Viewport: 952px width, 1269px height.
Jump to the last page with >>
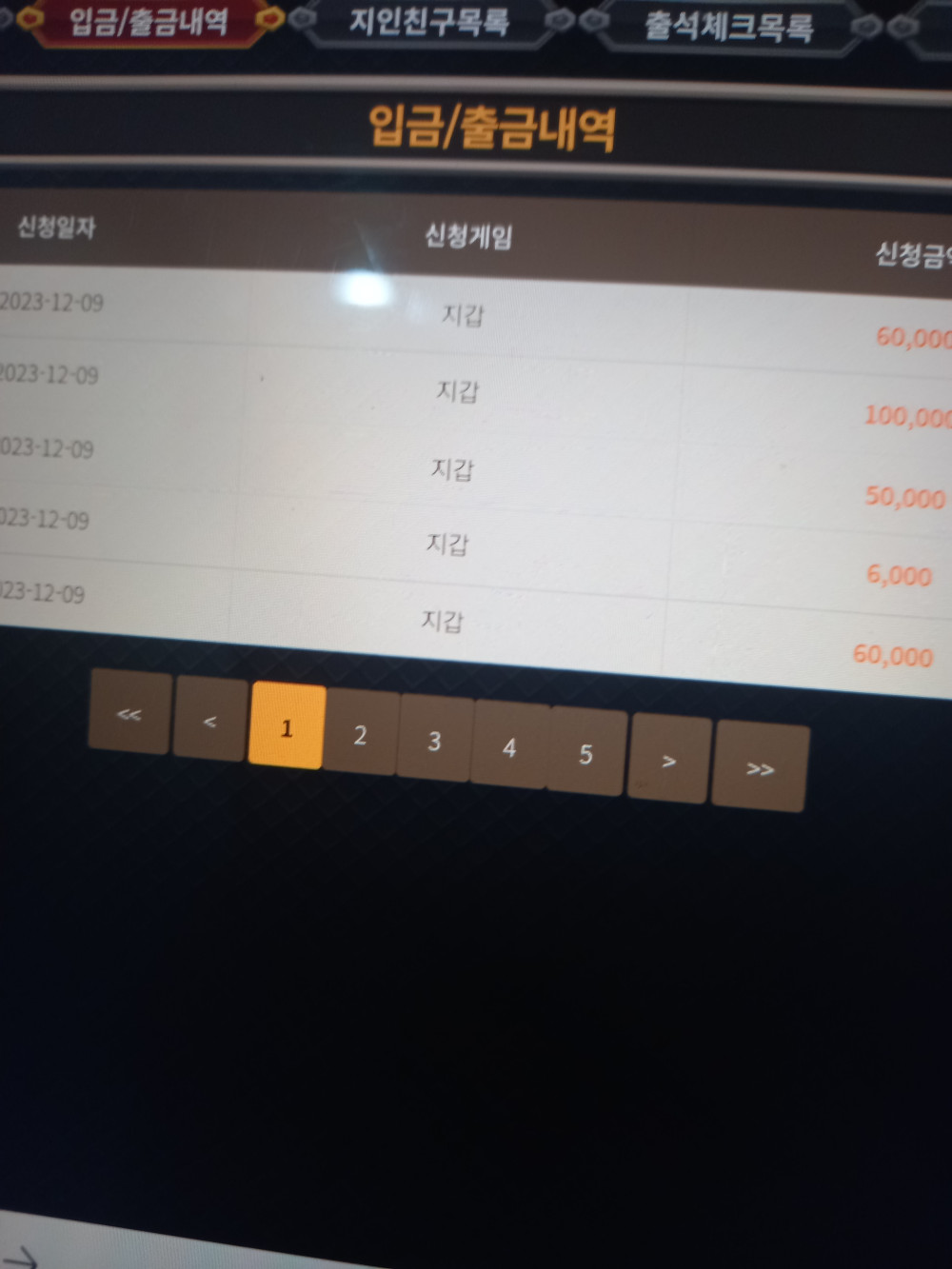[760, 769]
